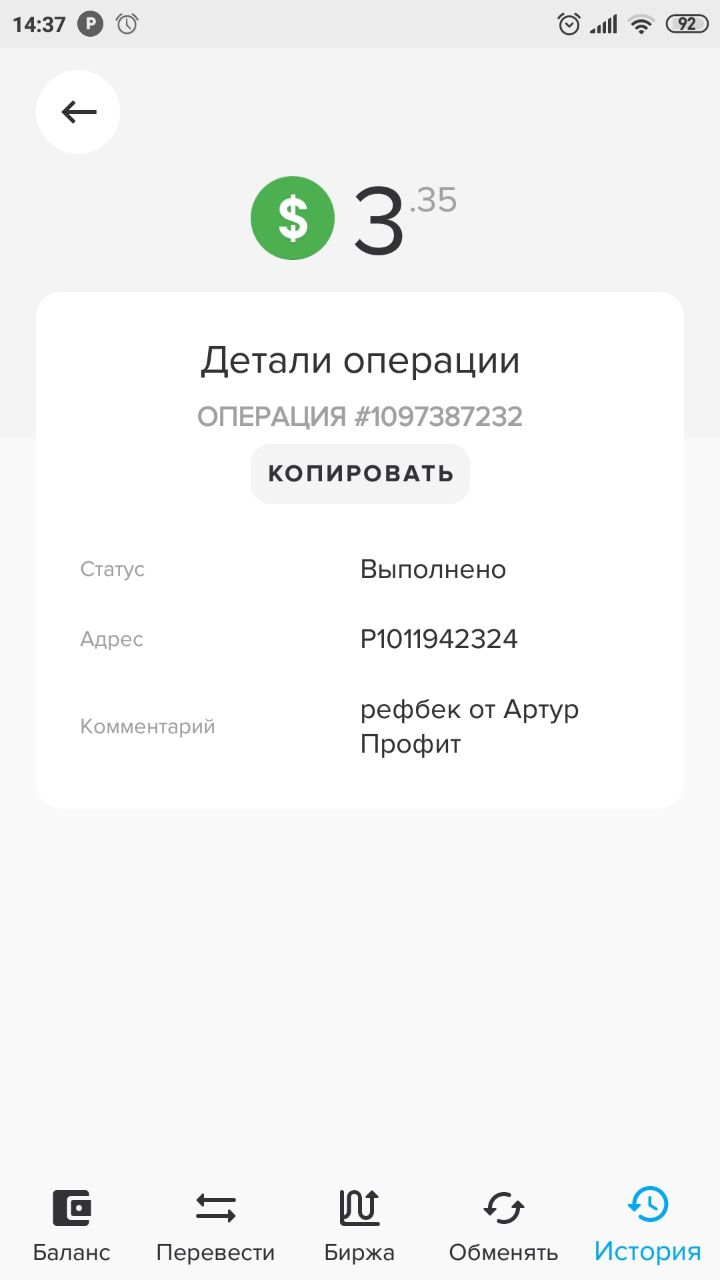
Task: Switch to the Перевести tab
Action: [x=216, y=1226]
